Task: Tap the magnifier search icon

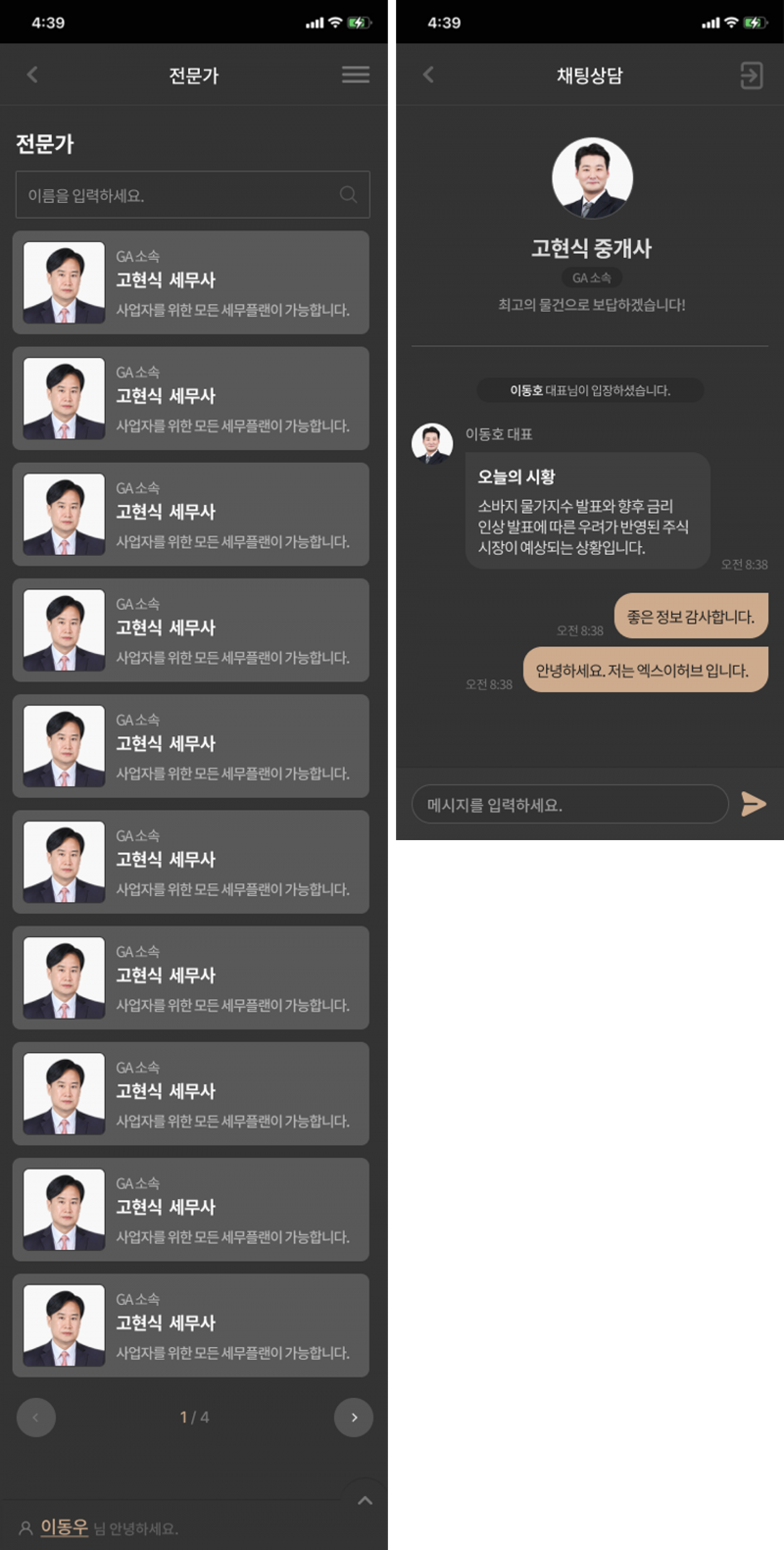Action: coord(348,195)
